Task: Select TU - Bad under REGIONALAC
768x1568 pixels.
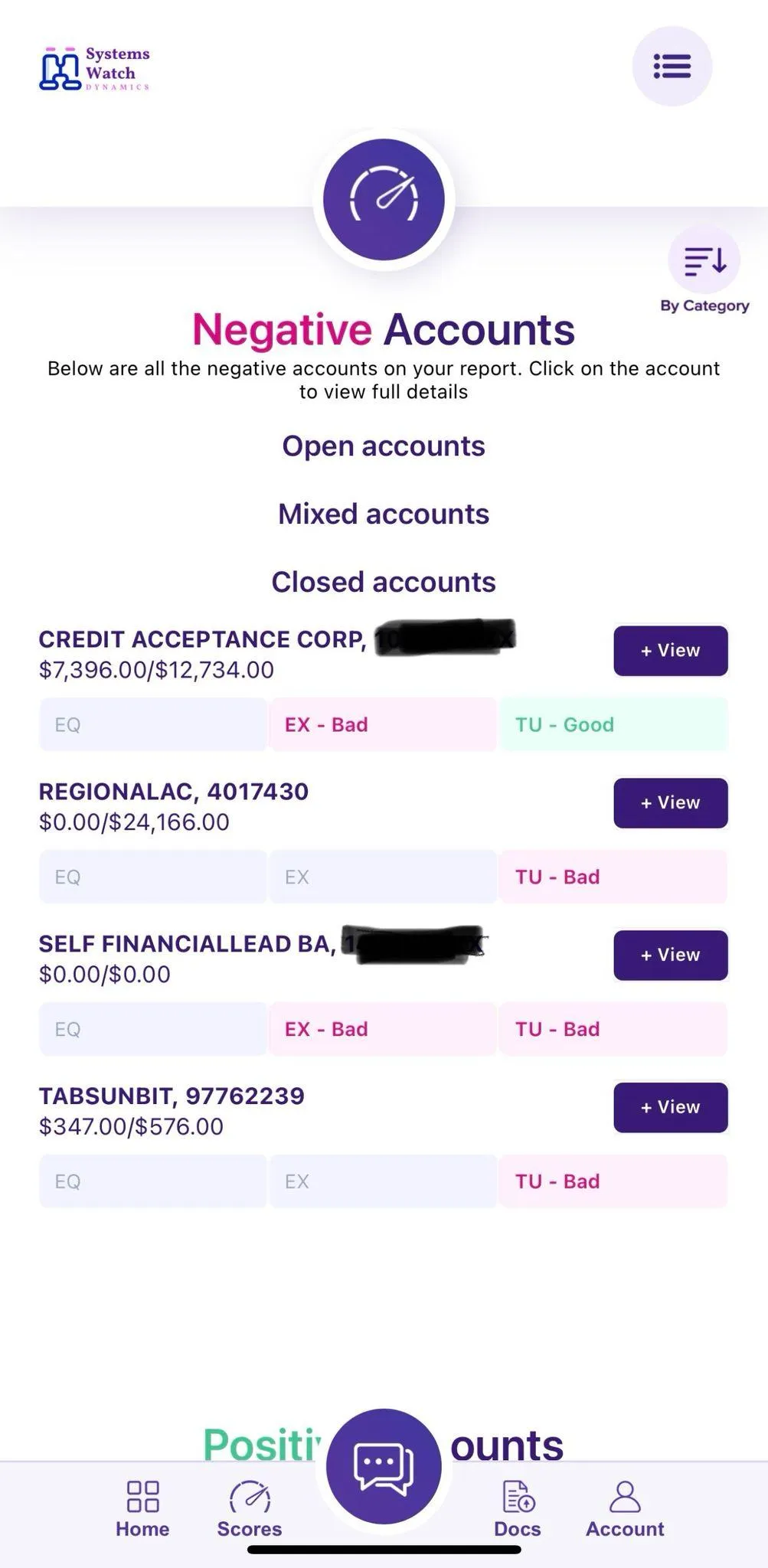Action: (613, 877)
